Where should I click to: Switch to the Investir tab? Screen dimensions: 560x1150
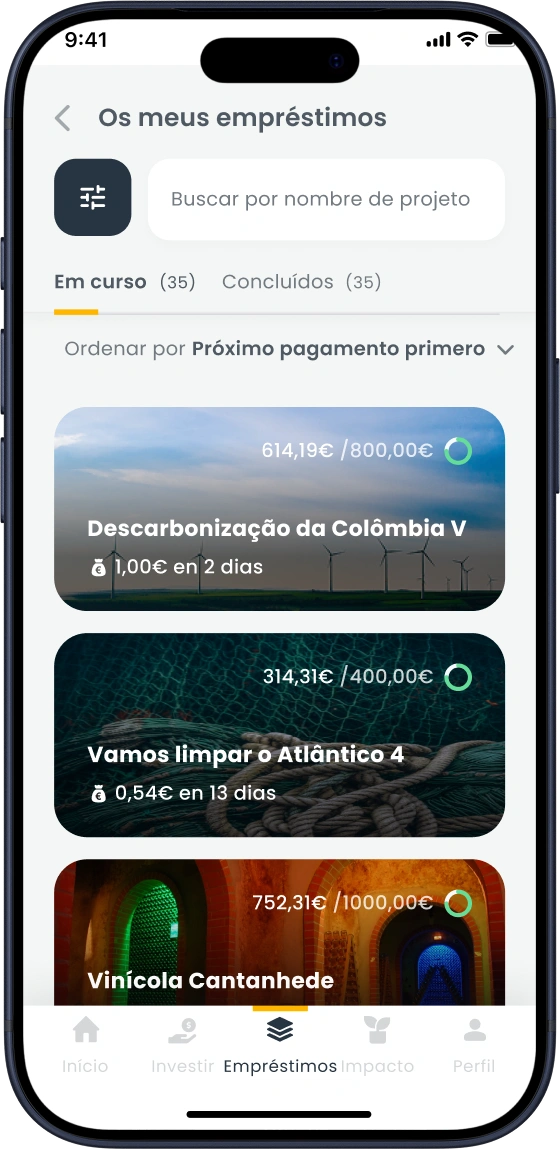(183, 1045)
